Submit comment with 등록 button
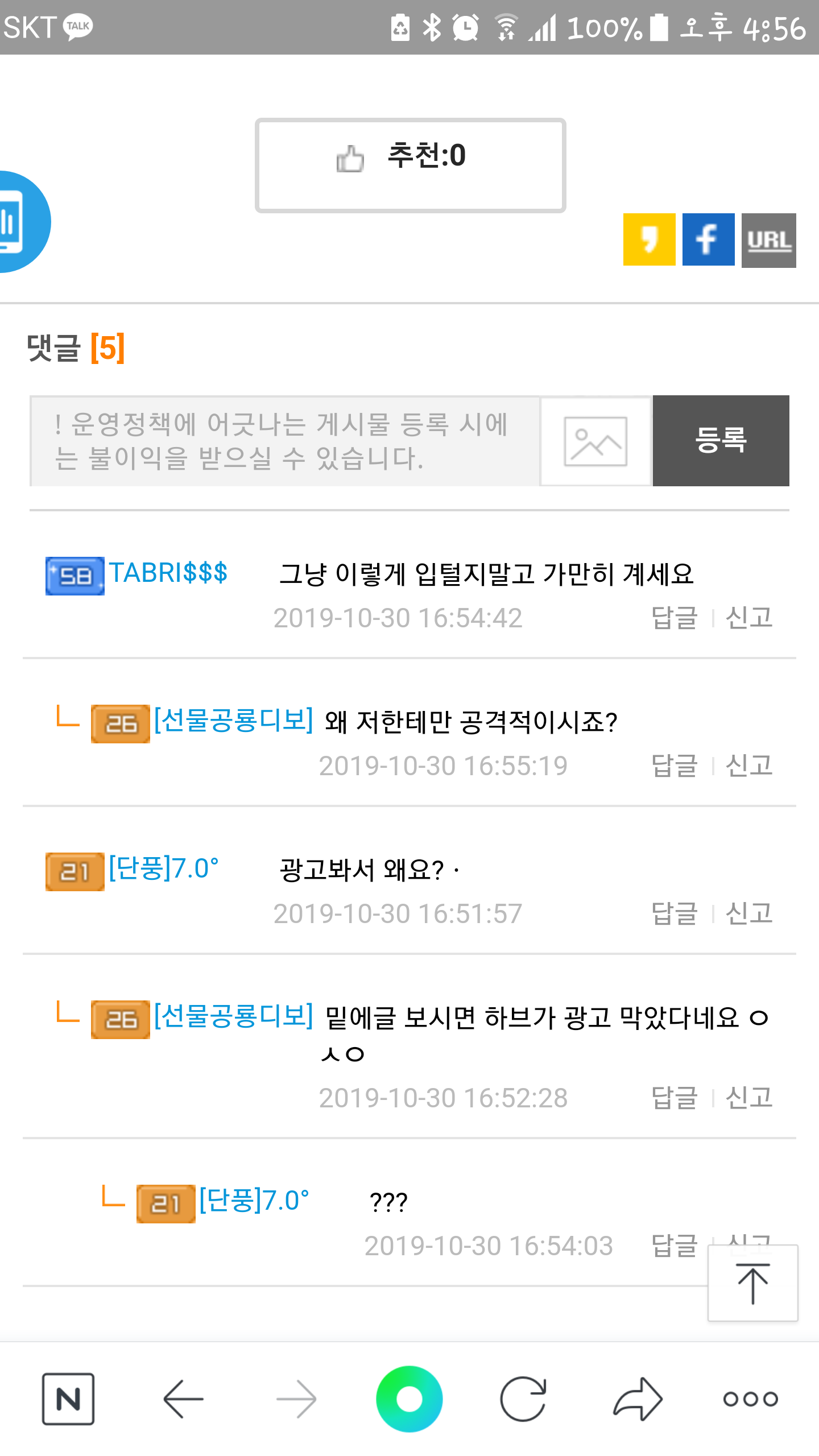The width and height of the screenshot is (819, 1456). click(721, 441)
